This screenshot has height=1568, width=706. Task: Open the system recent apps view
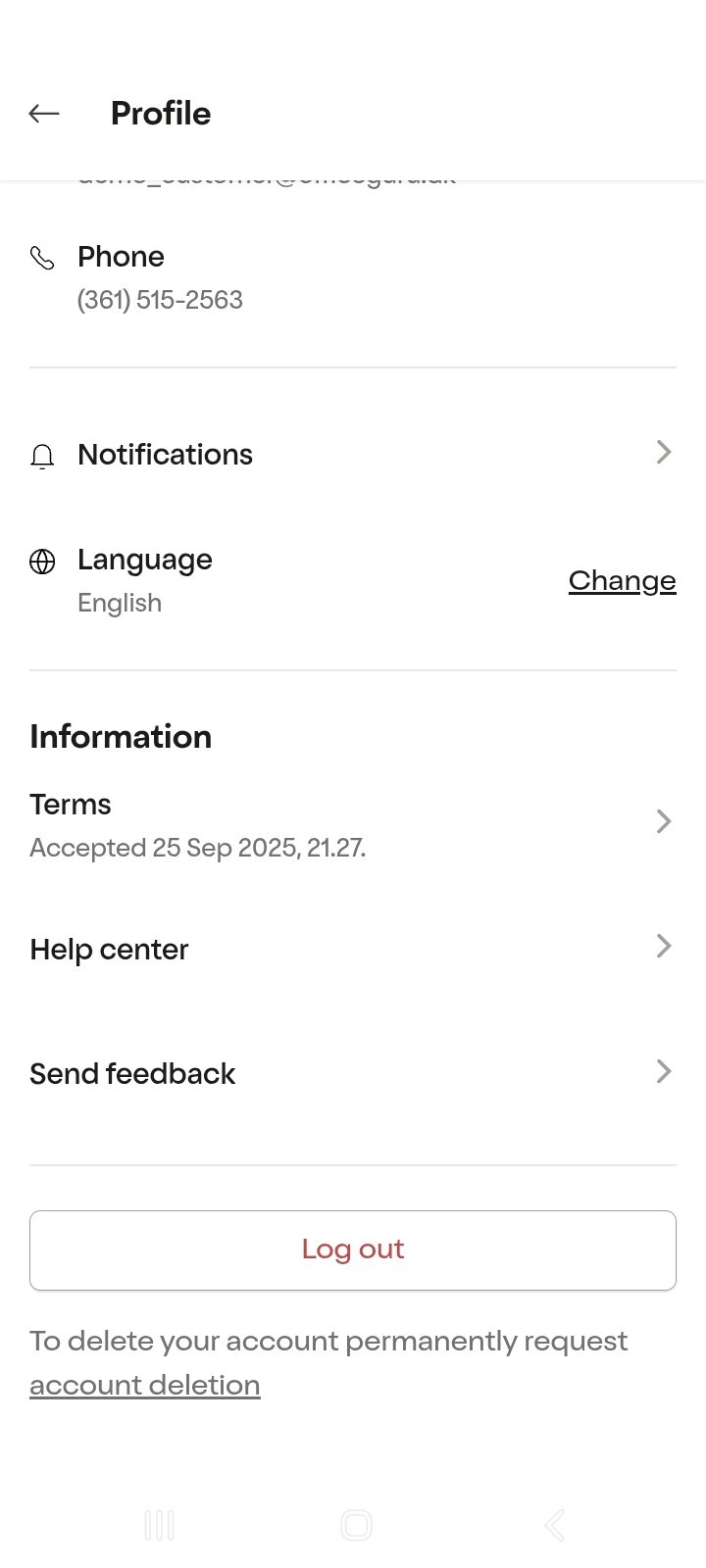click(x=159, y=1525)
